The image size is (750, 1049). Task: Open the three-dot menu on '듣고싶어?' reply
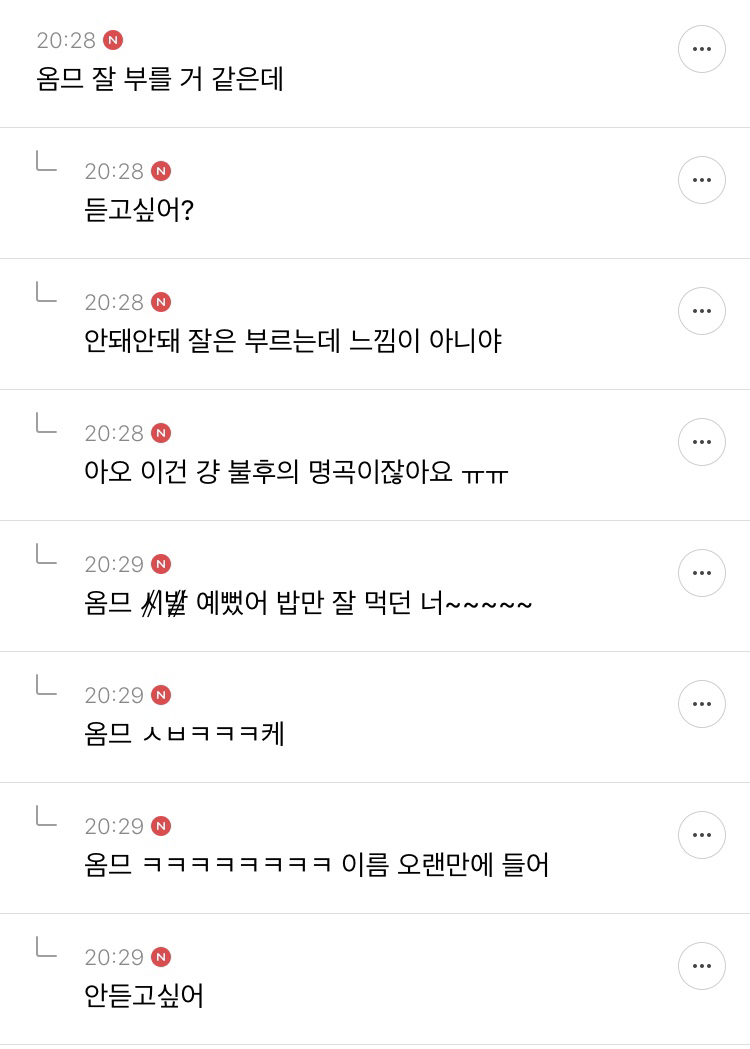point(702,180)
